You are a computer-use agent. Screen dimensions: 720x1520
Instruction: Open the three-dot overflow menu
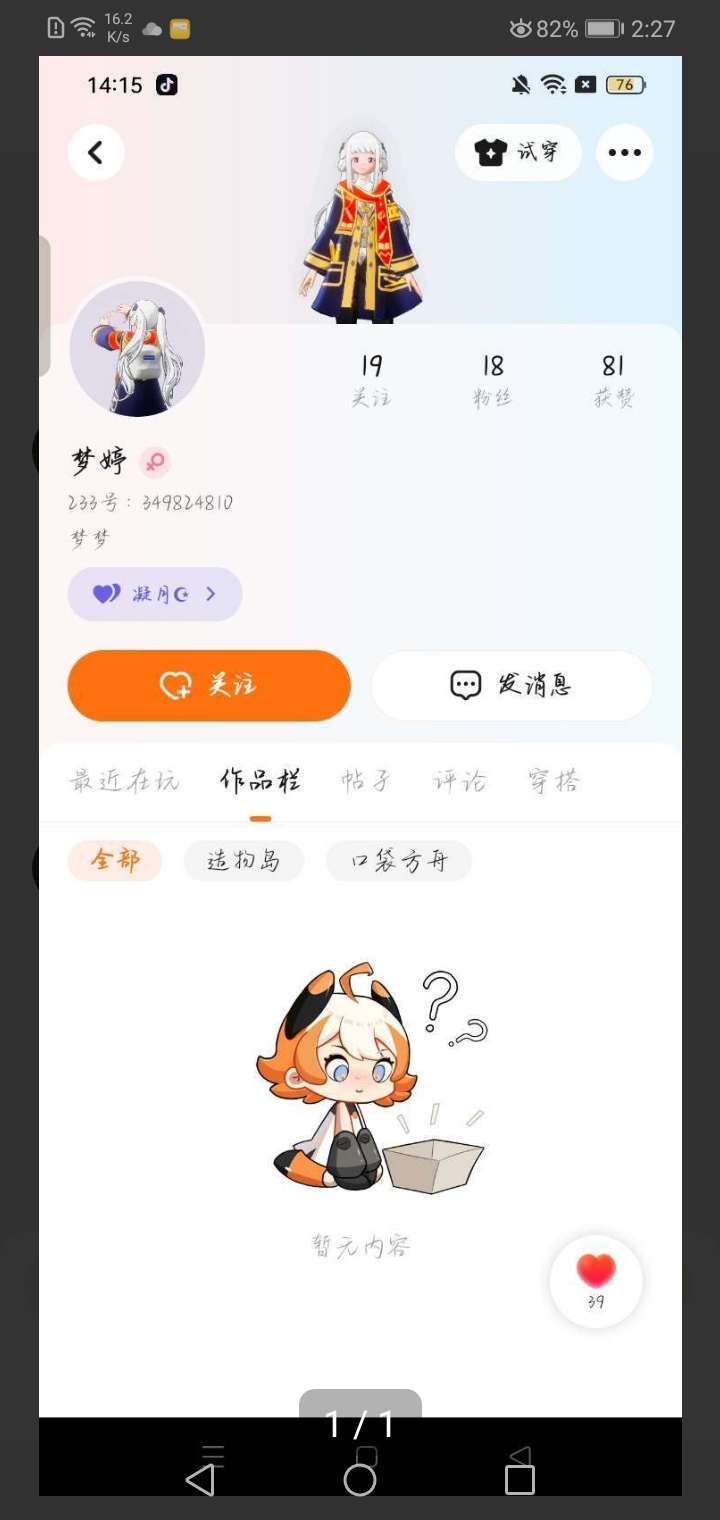coord(625,152)
